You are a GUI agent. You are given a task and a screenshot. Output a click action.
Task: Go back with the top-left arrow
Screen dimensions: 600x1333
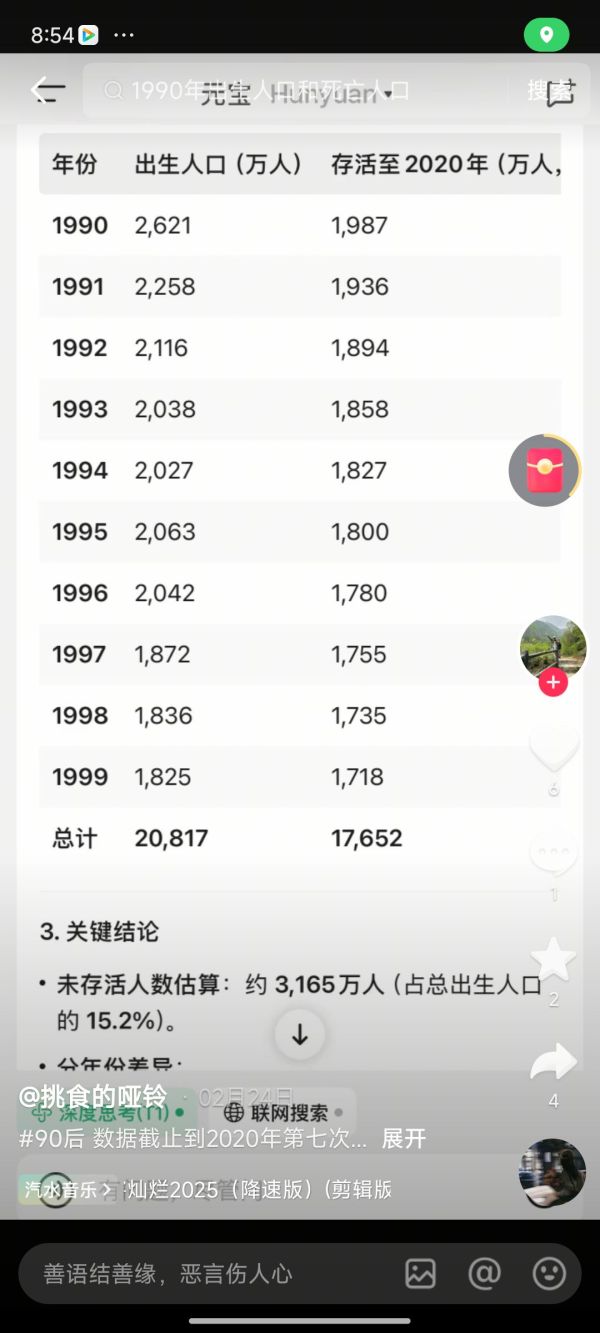[x=48, y=90]
